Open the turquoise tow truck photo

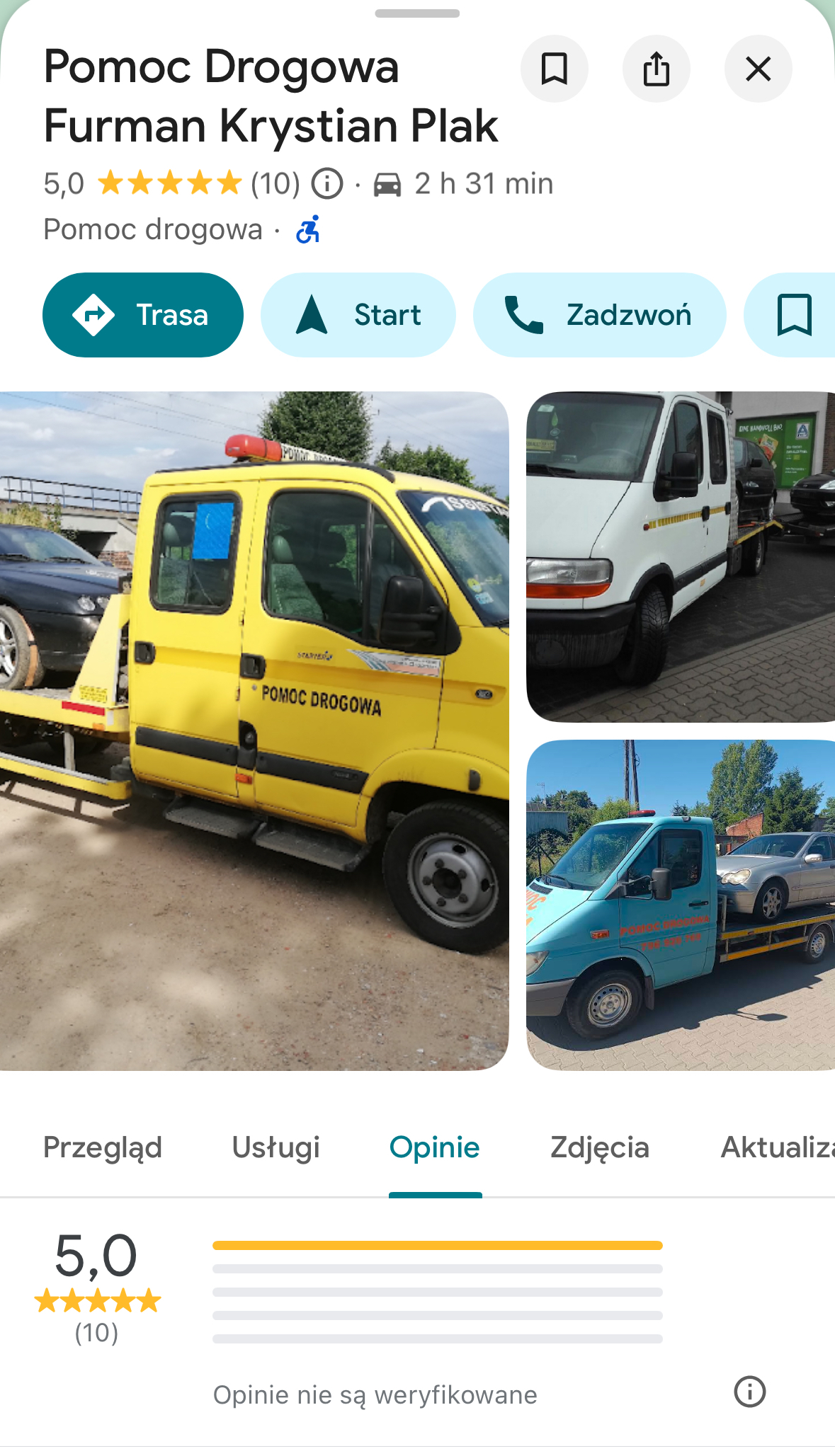pyautogui.click(x=680, y=905)
